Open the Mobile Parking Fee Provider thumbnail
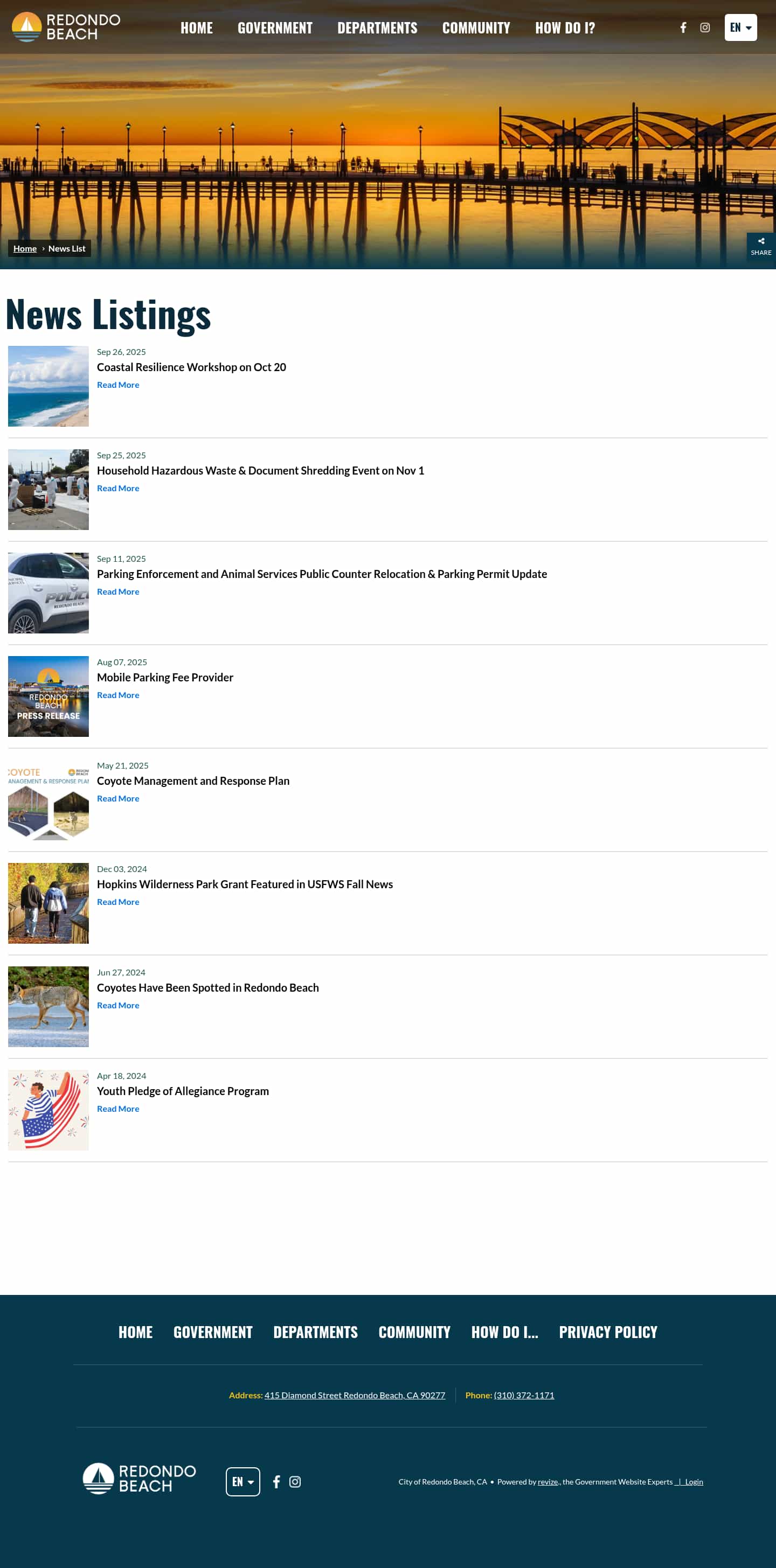 click(x=48, y=696)
